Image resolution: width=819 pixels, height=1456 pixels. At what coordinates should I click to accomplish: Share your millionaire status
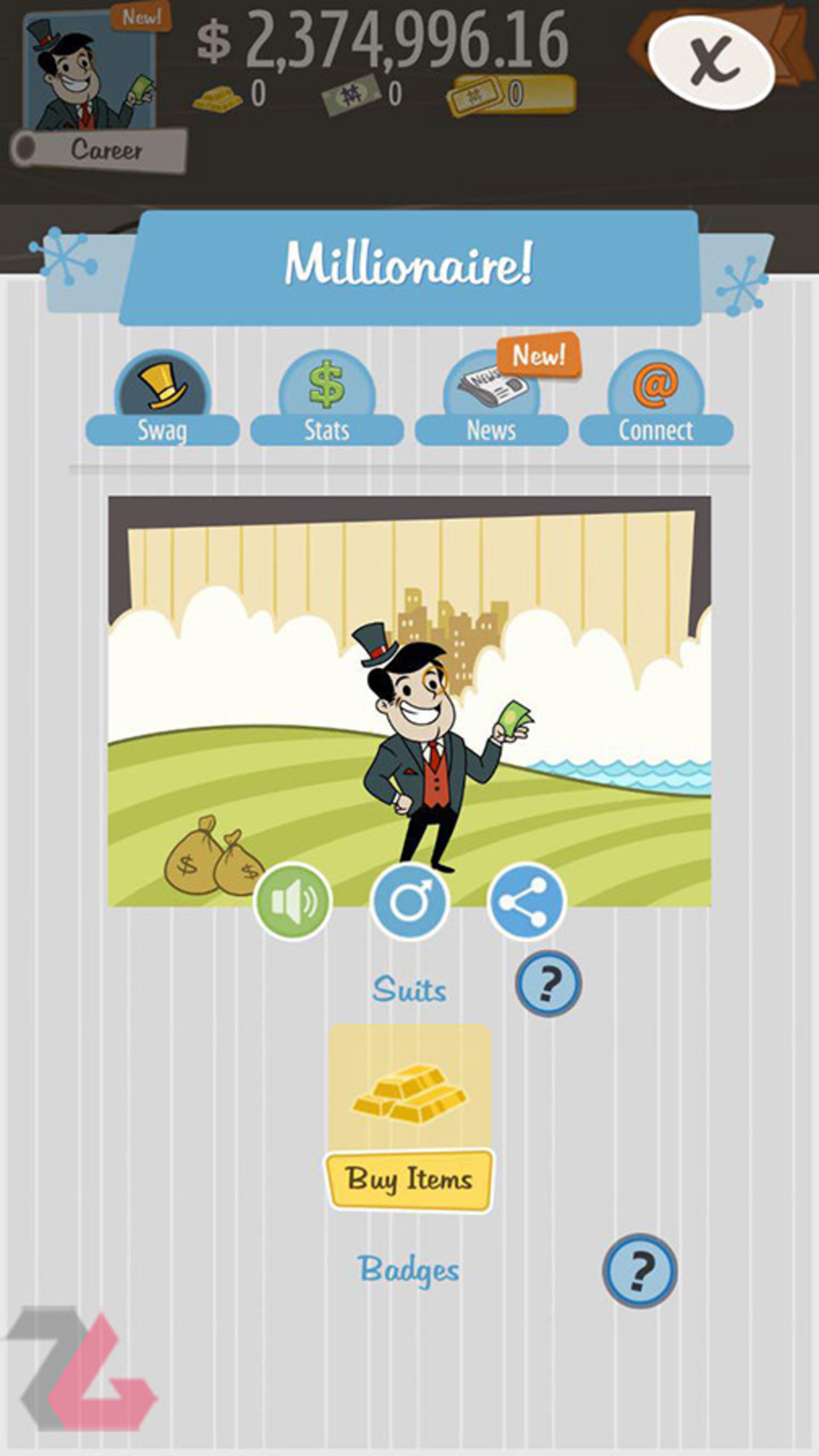click(526, 901)
